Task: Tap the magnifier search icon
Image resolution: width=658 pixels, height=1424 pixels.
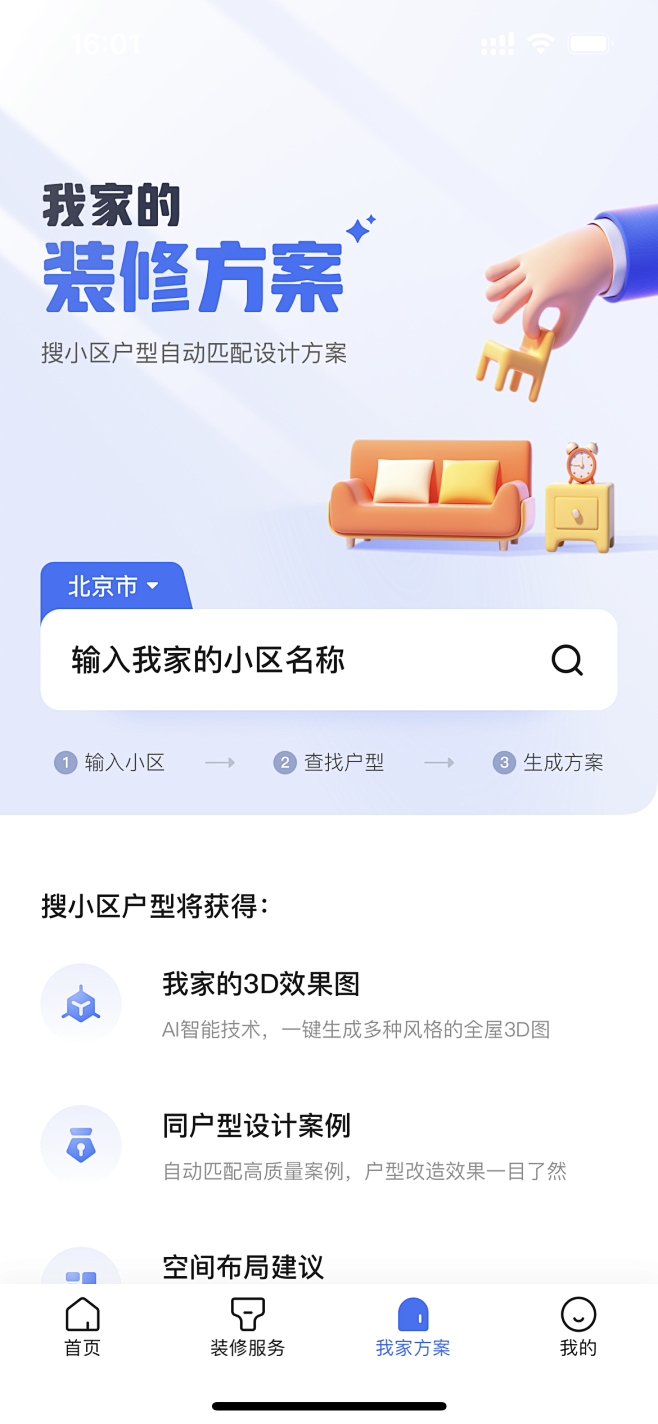Action: pos(567,660)
